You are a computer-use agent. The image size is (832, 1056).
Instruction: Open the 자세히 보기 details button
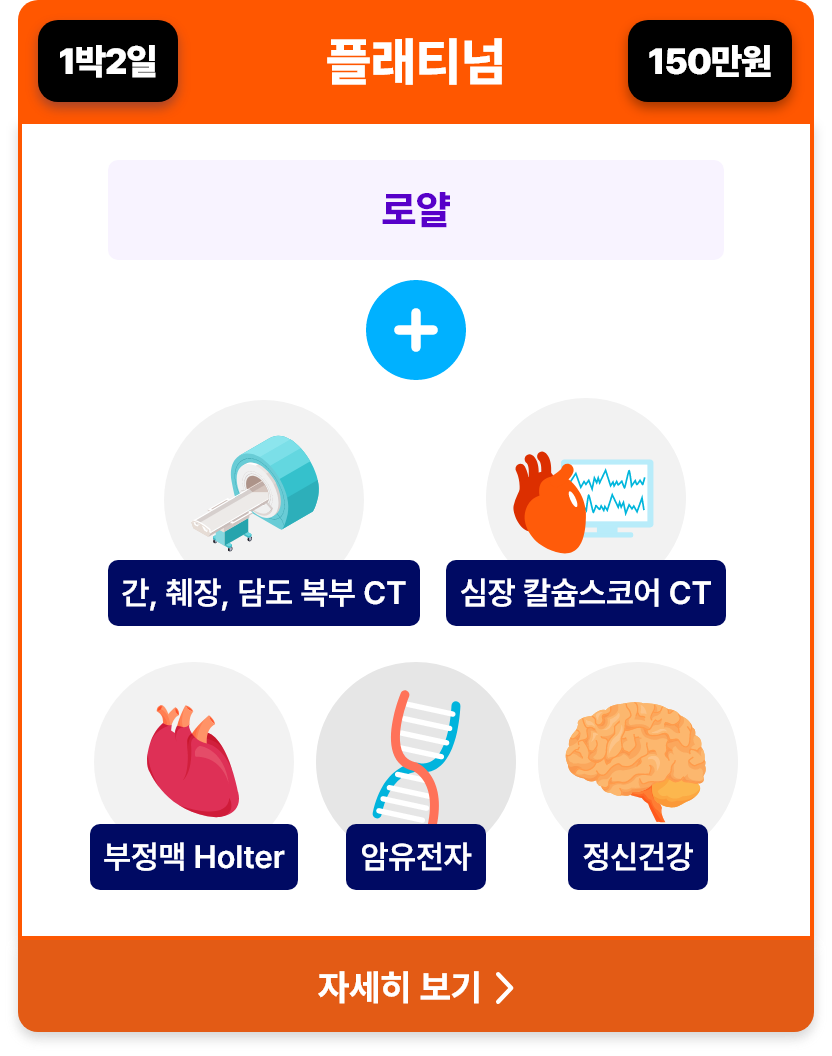[416, 987]
